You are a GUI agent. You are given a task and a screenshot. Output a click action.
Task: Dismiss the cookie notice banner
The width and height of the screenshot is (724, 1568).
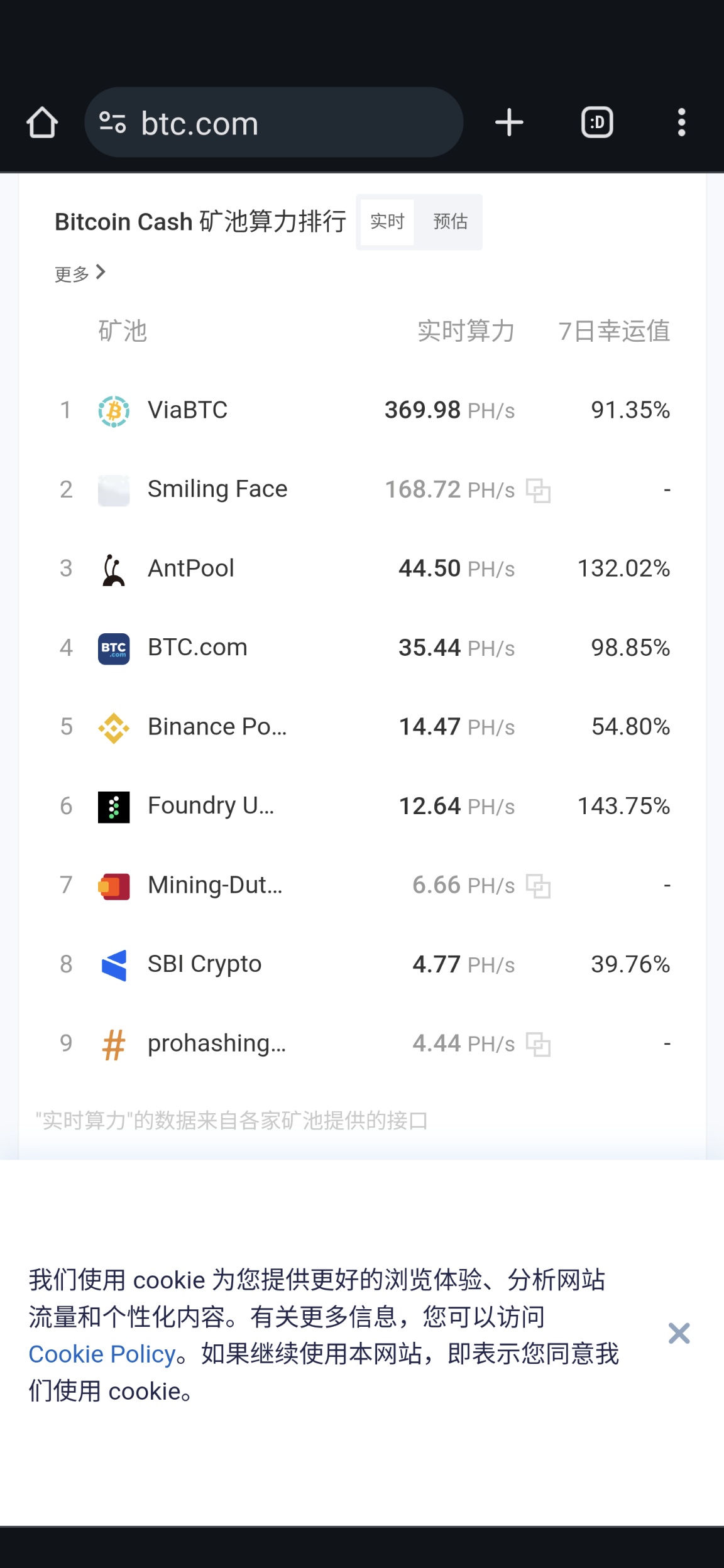coord(679,1333)
